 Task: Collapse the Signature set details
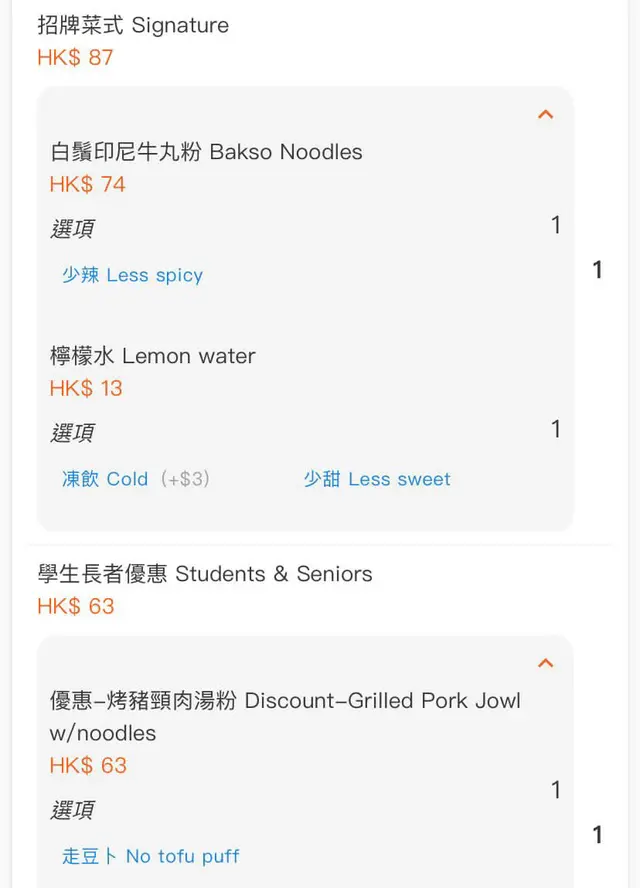click(545, 114)
